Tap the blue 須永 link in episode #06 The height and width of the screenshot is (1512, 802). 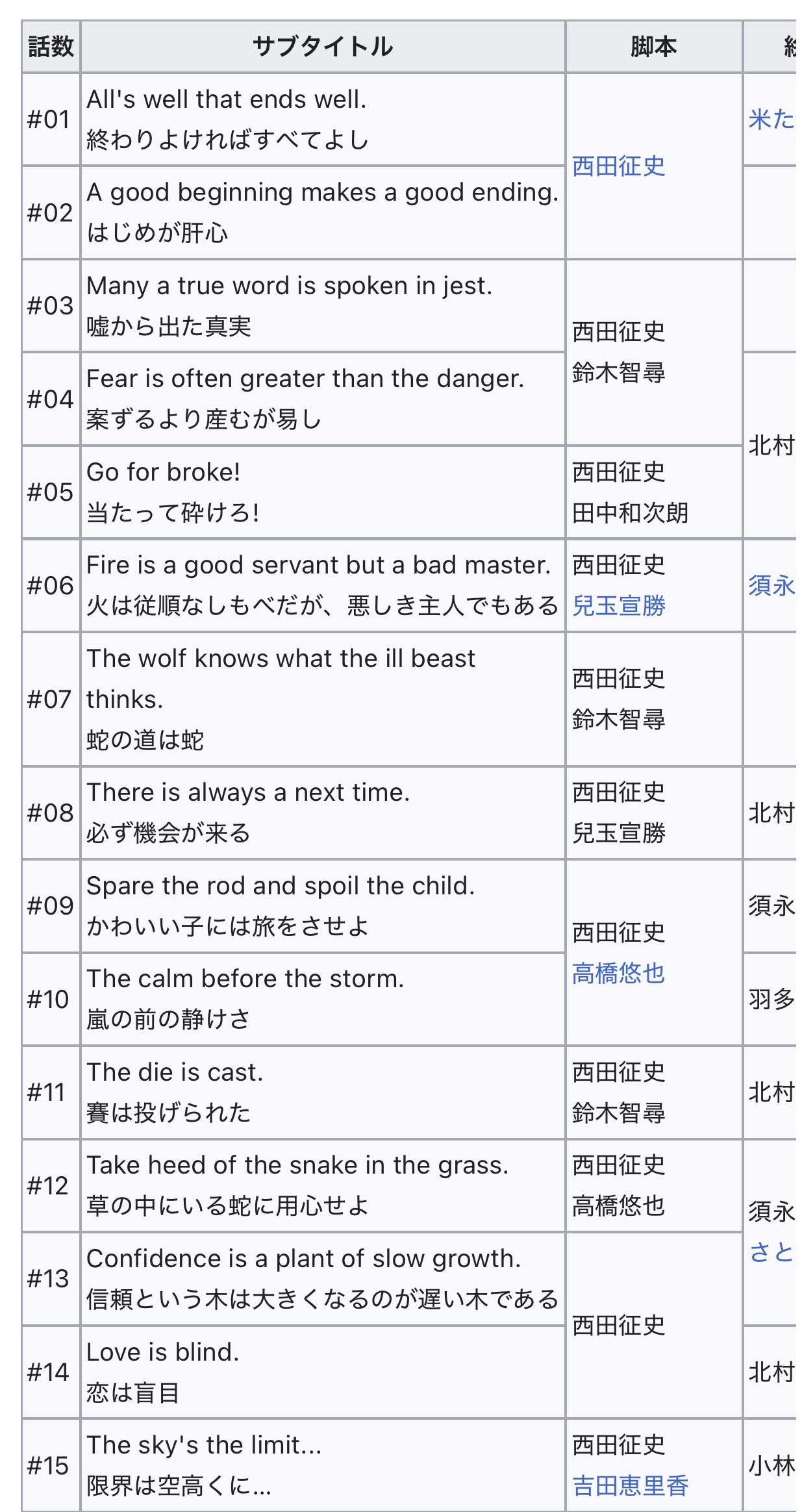771,585
